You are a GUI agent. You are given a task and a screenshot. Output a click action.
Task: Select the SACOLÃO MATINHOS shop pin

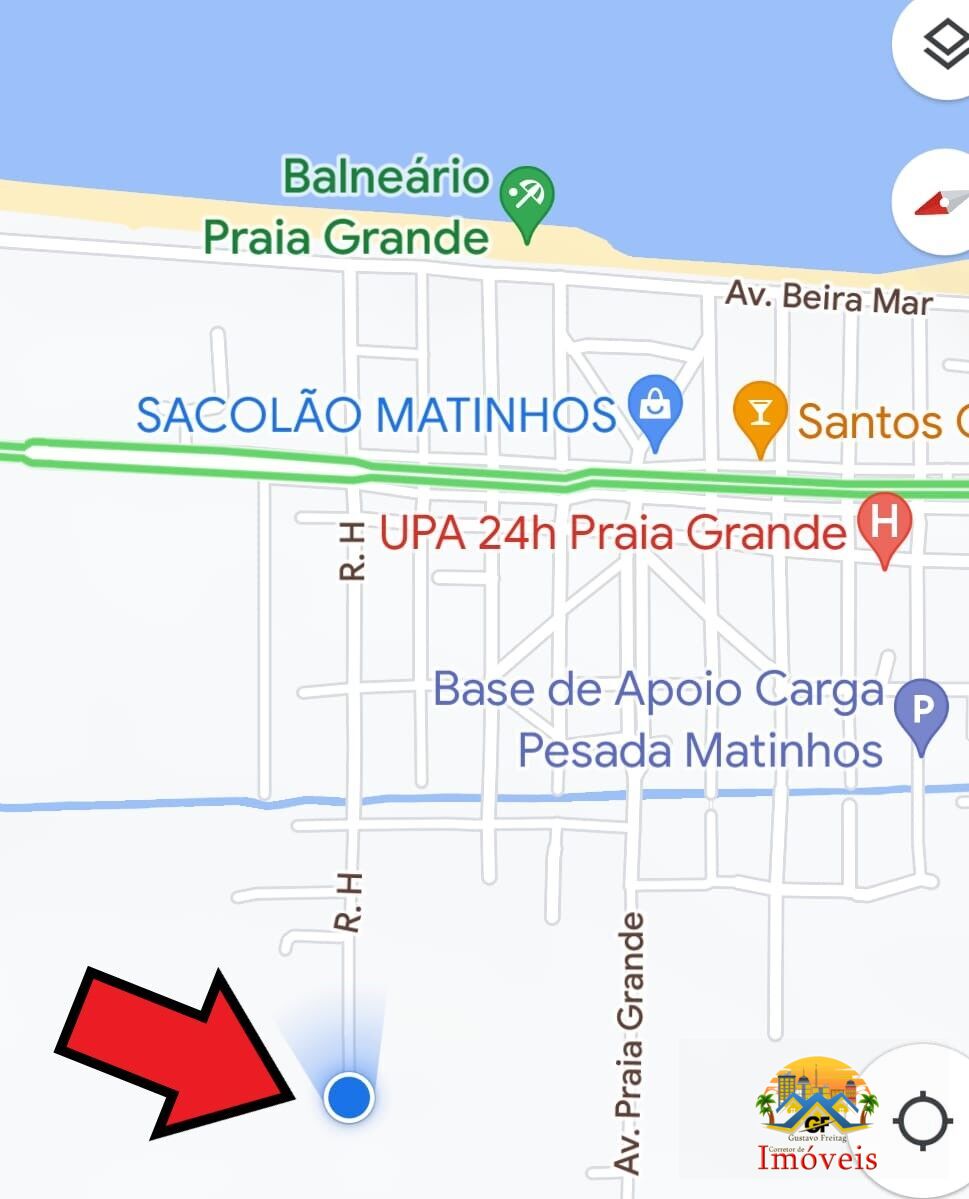click(655, 410)
